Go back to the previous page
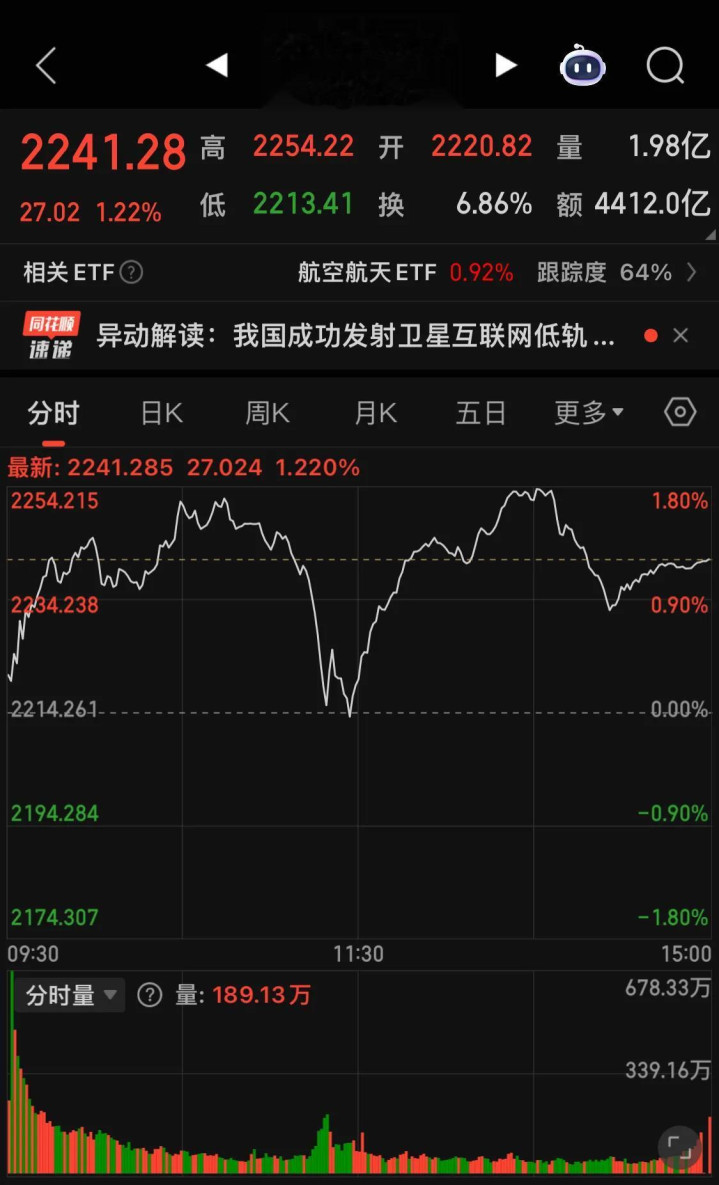 coord(46,66)
